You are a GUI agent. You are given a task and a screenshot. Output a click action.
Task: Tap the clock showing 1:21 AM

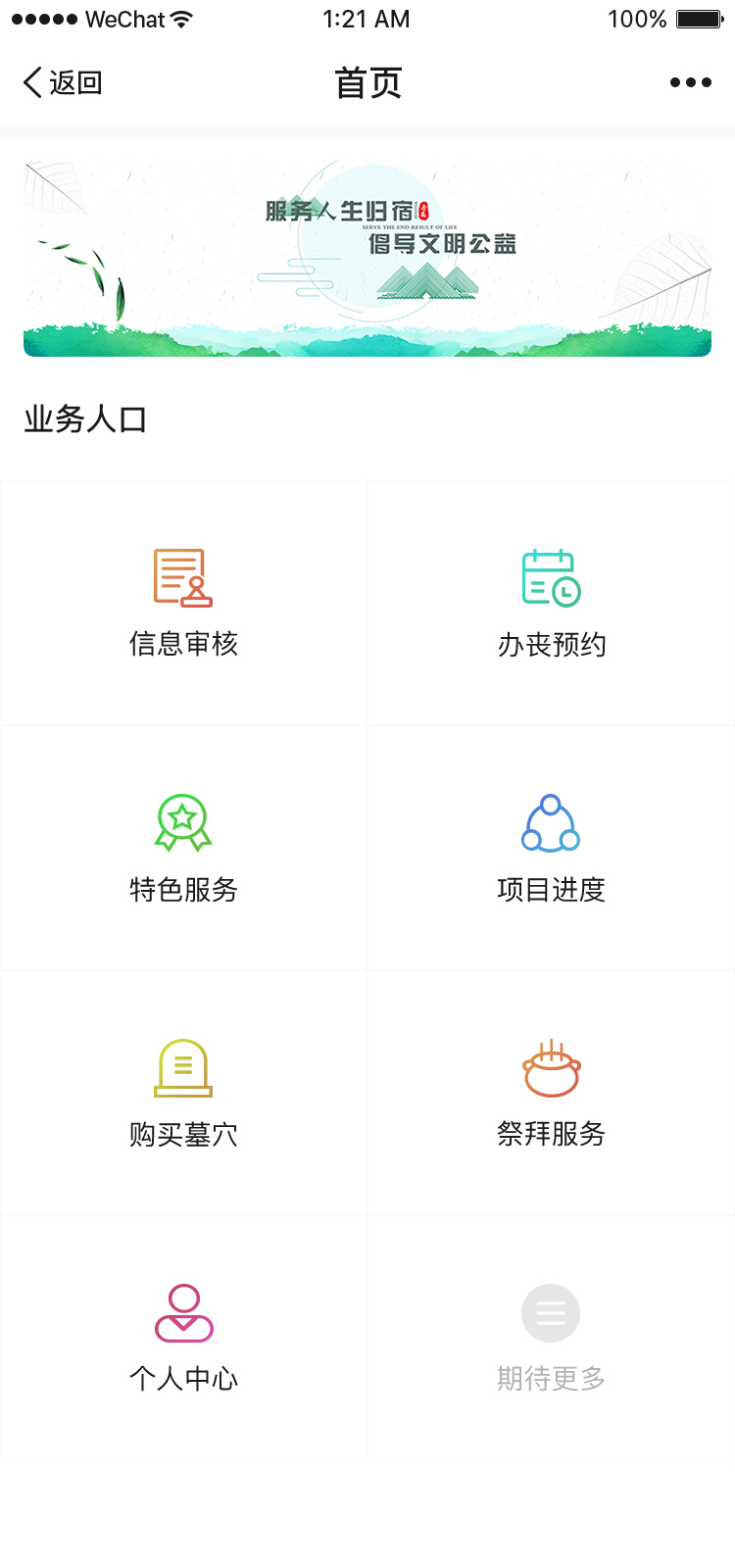[366, 18]
